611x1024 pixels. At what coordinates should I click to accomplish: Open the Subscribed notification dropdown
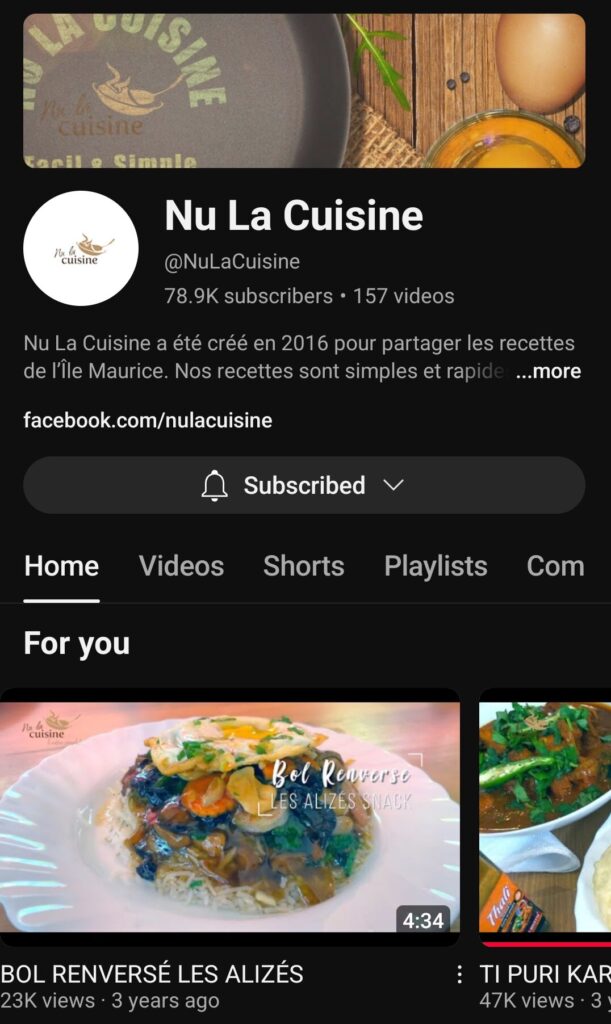(x=304, y=485)
